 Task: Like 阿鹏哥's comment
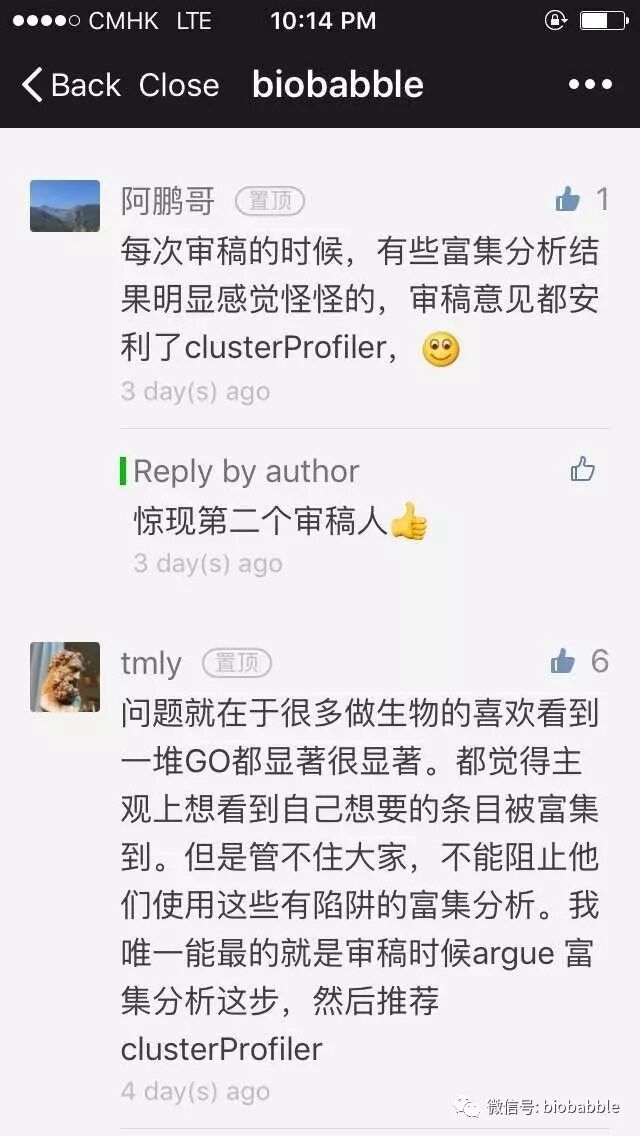tap(568, 199)
